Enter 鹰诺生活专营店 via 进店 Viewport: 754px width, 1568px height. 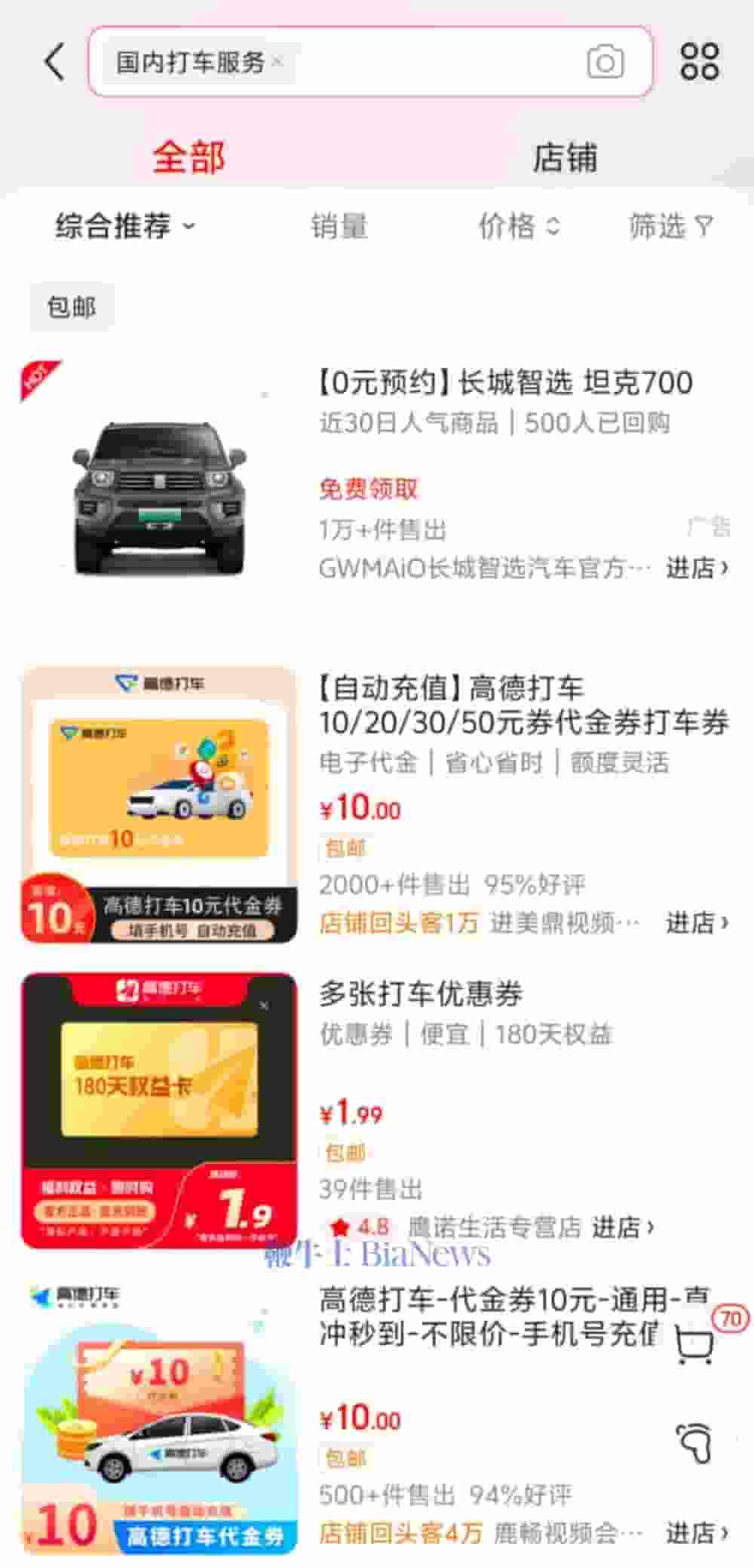pyautogui.click(x=623, y=1227)
